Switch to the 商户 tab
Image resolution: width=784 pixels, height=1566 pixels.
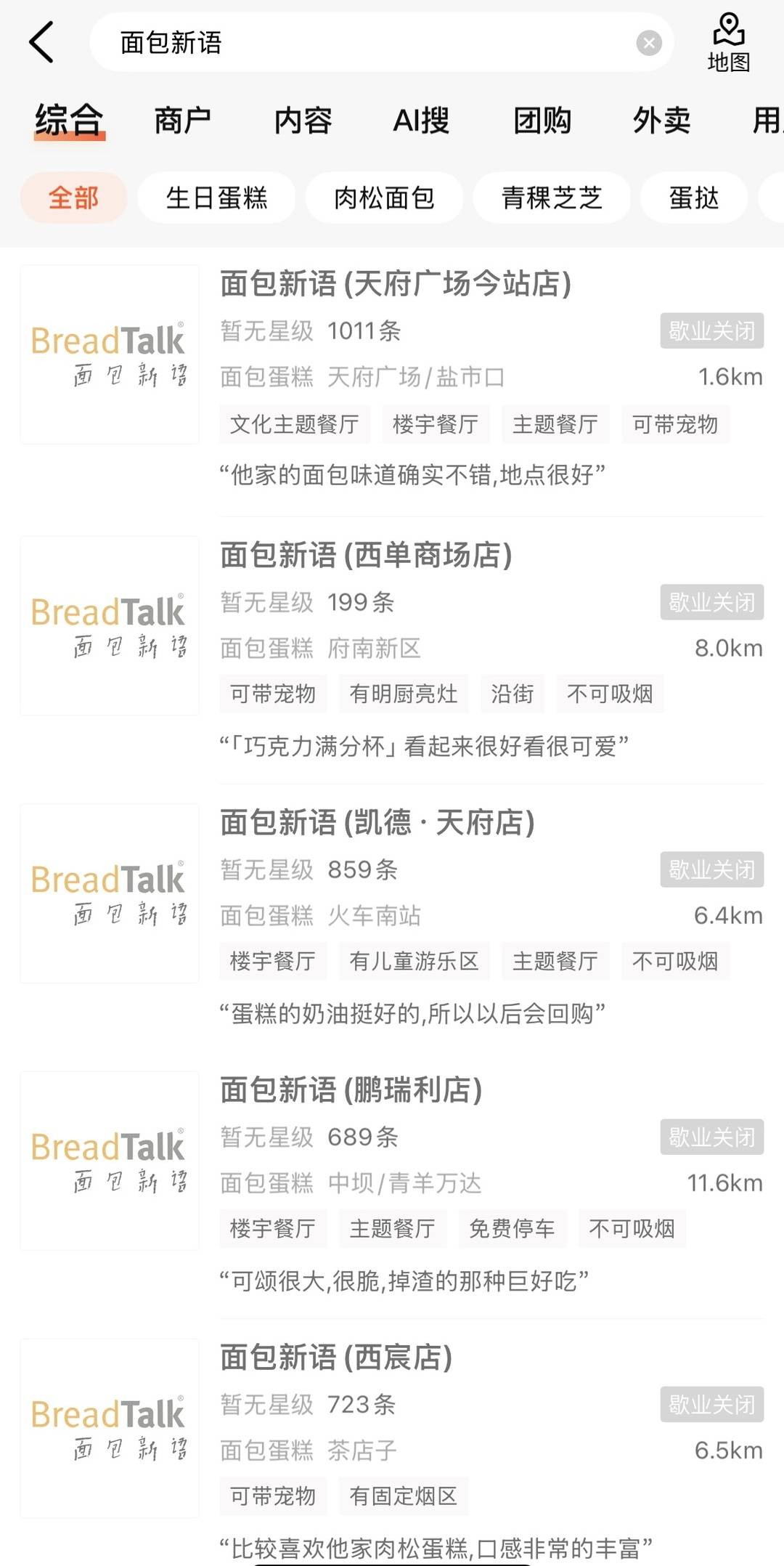(x=182, y=120)
